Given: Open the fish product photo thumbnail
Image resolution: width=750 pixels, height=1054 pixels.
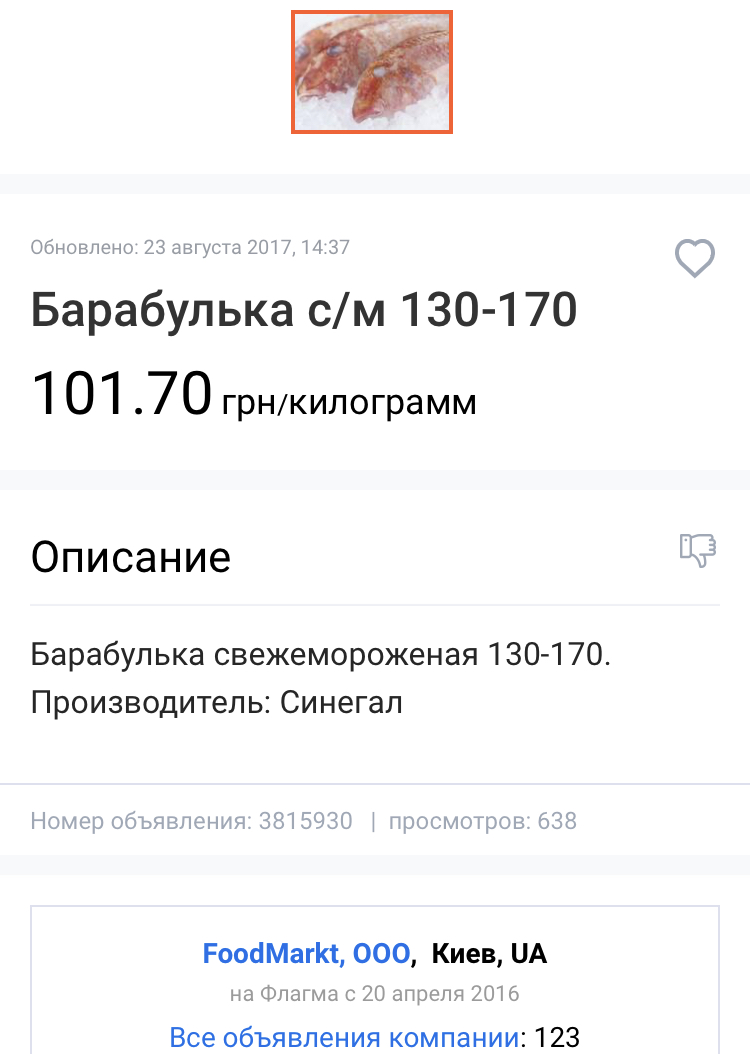Looking at the screenshot, I should point(372,72).
